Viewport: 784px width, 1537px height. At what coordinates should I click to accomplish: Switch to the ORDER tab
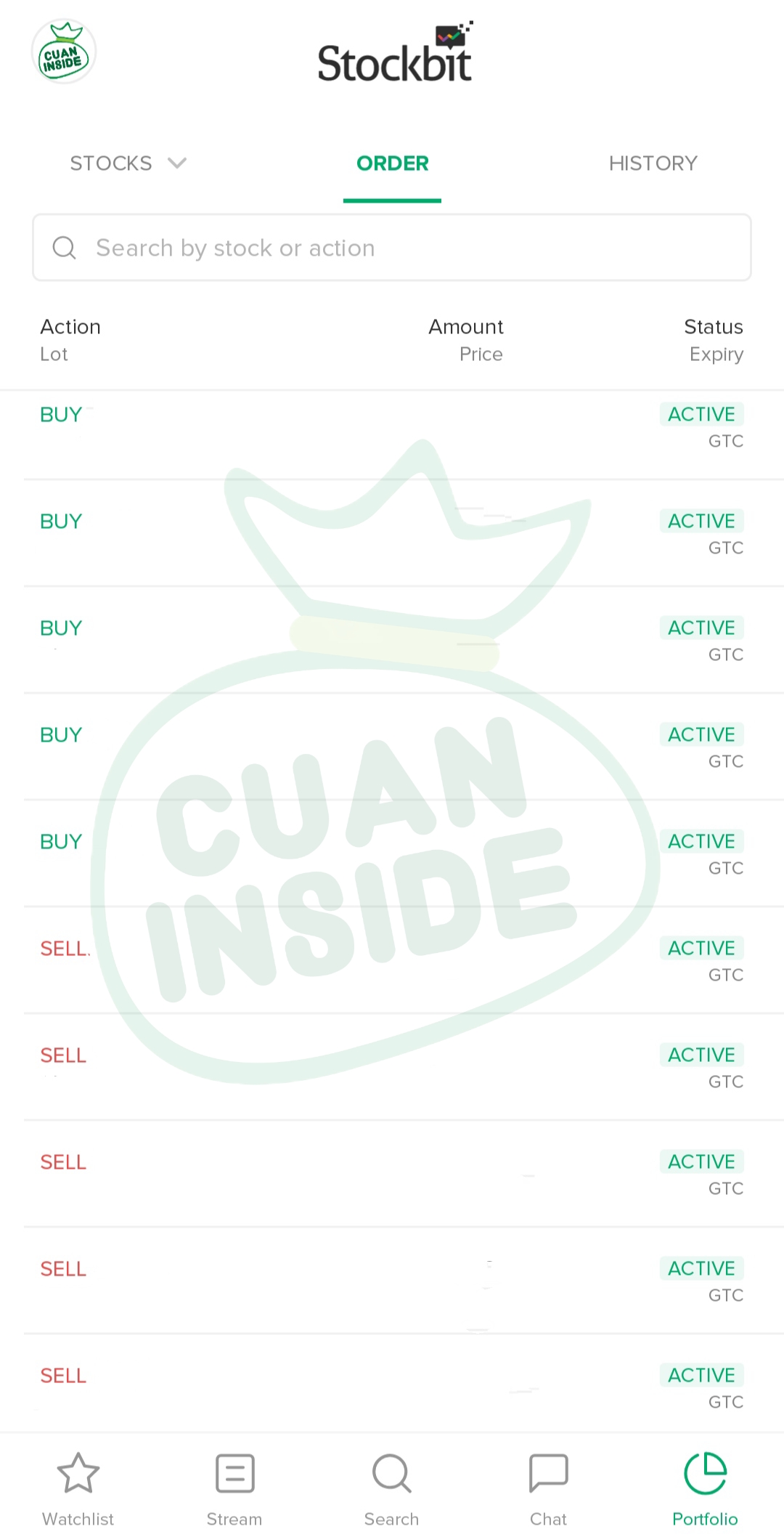(x=392, y=163)
